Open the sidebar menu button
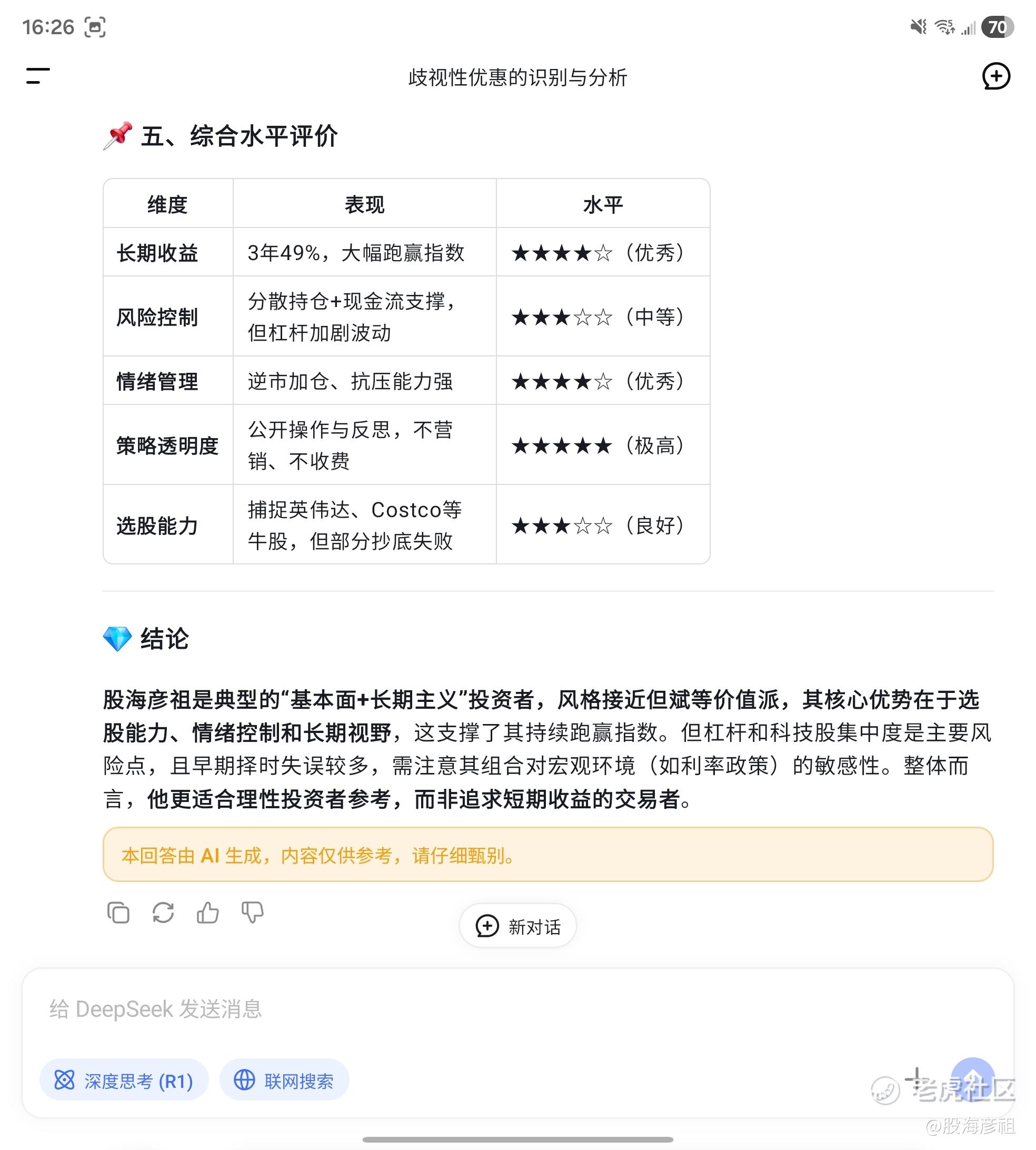This screenshot has width=1036, height=1150. [37, 76]
